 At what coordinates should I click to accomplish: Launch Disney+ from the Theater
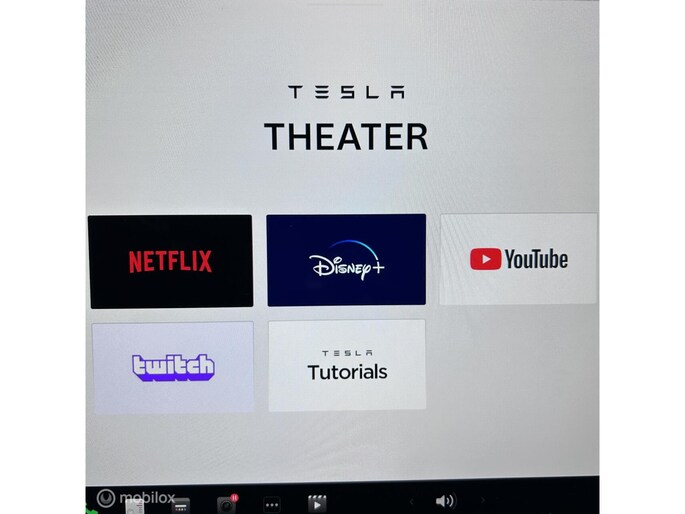[346, 260]
